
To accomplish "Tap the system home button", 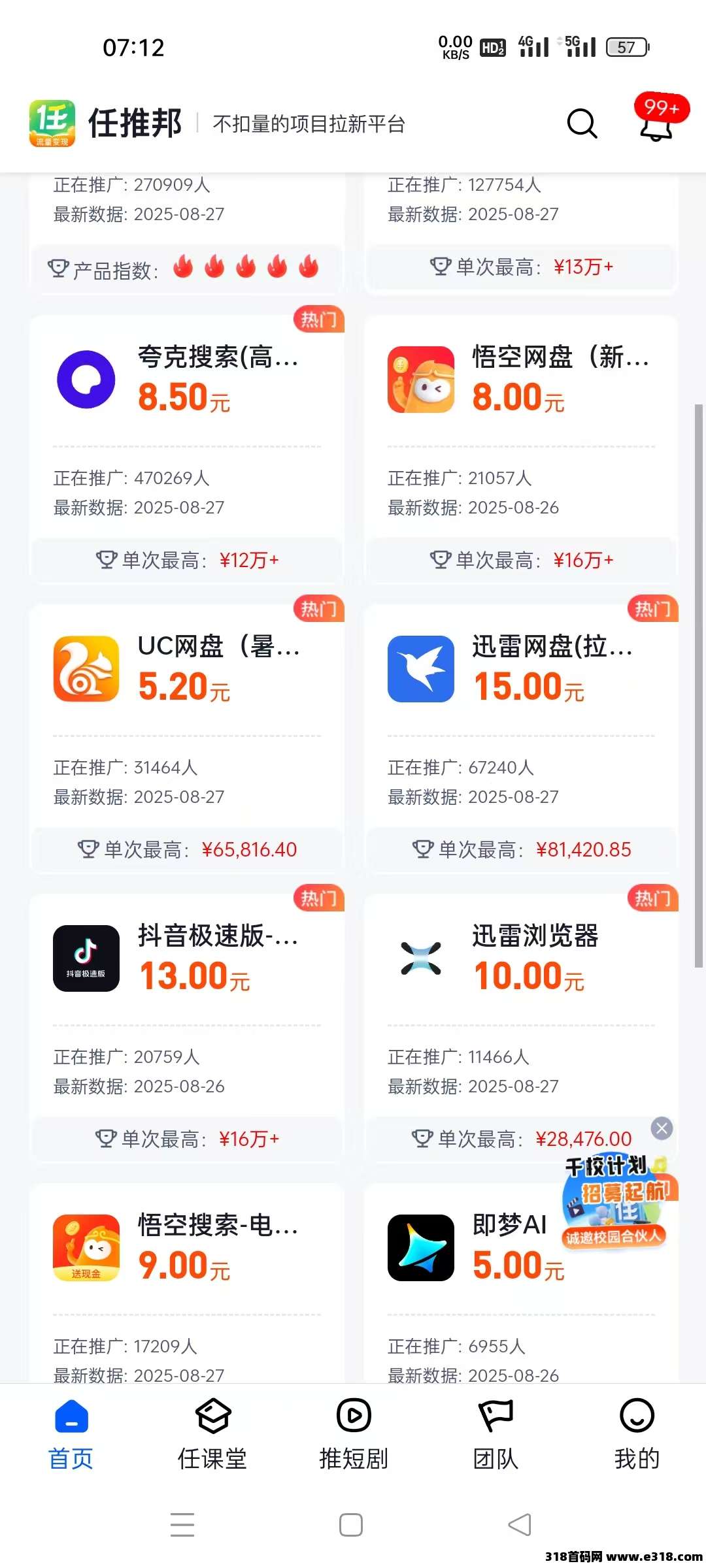I will point(351,1525).
